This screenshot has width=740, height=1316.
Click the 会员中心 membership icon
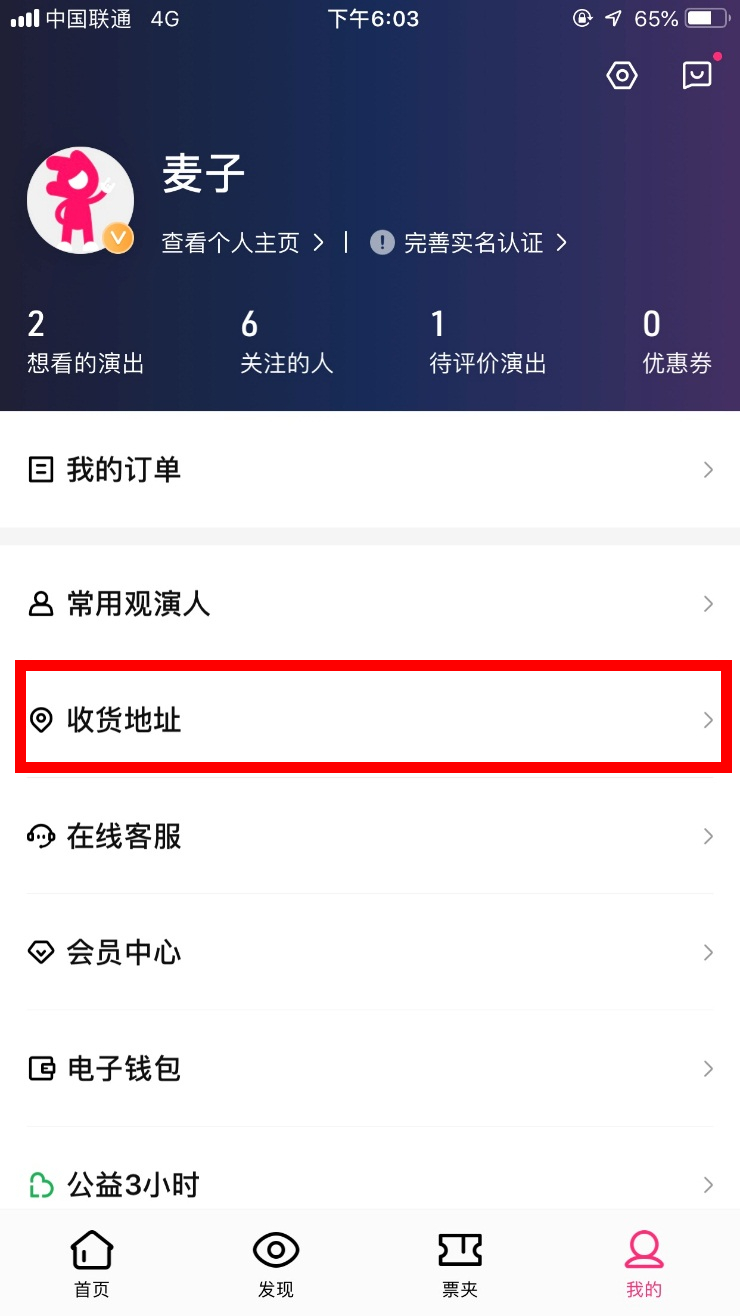tap(40, 952)
